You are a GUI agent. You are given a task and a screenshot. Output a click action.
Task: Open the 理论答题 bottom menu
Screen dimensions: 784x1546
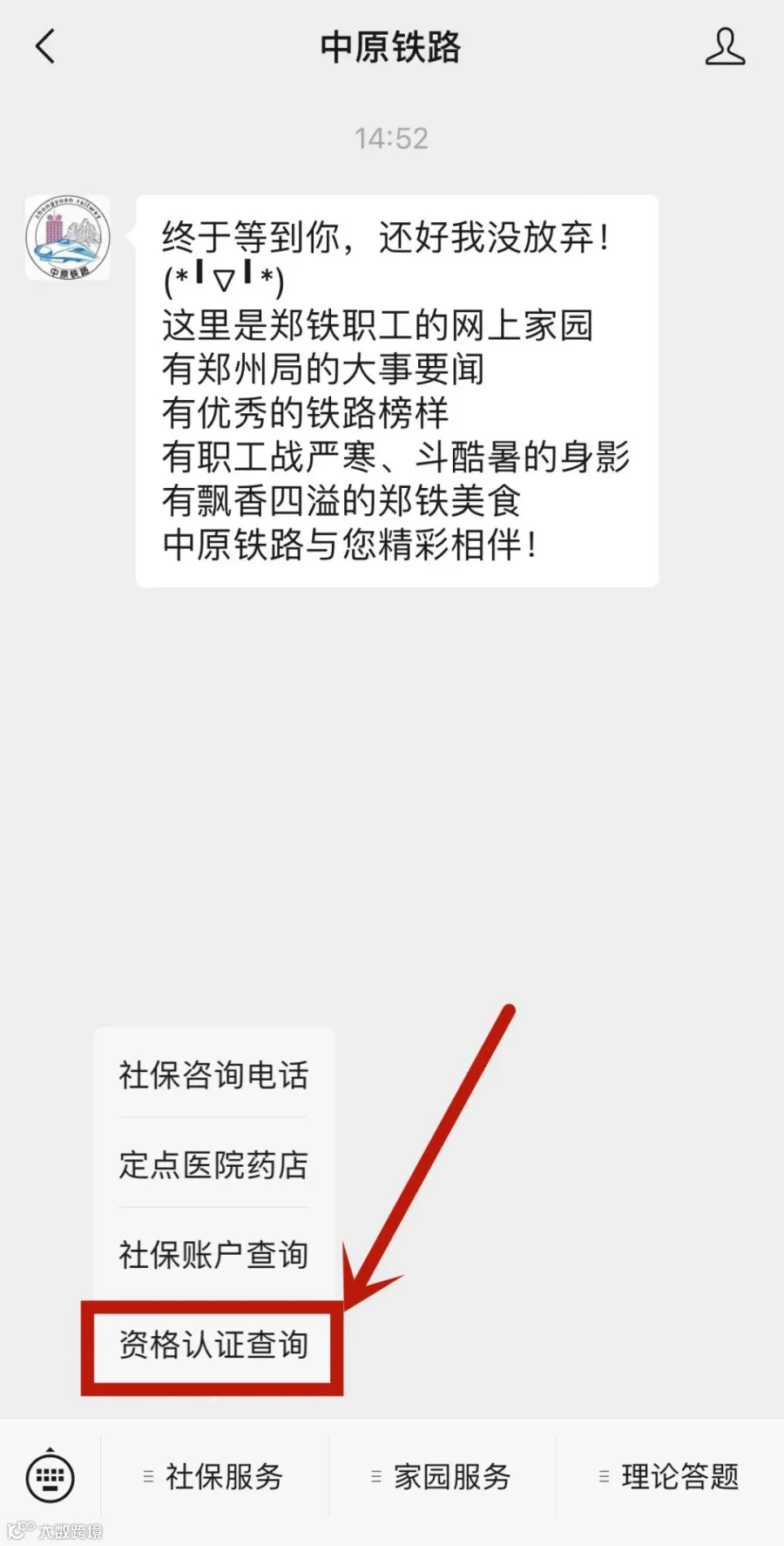(x=670, y=1476)
